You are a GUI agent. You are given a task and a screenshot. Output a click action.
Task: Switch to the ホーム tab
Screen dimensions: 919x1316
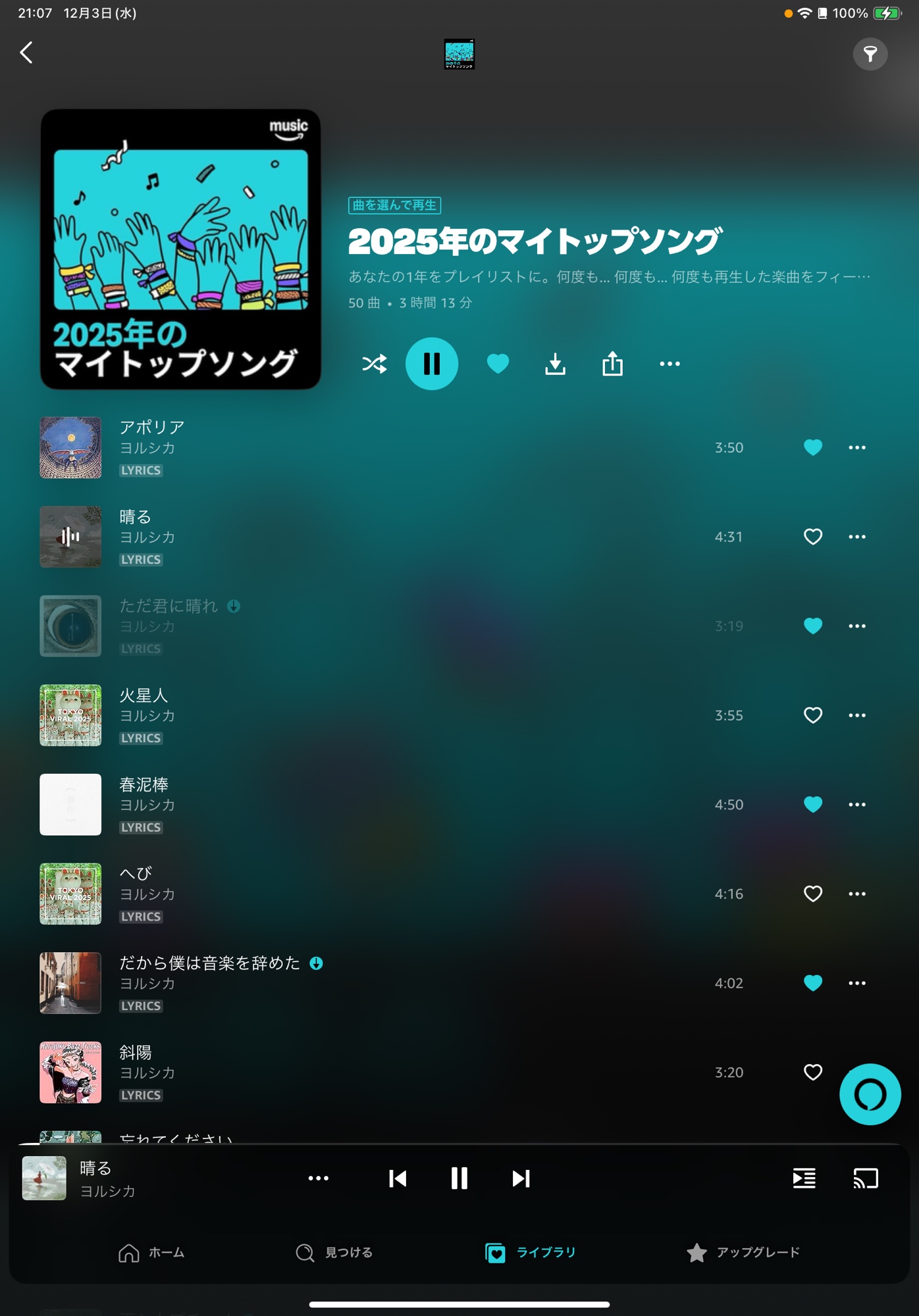[151, 1253]
